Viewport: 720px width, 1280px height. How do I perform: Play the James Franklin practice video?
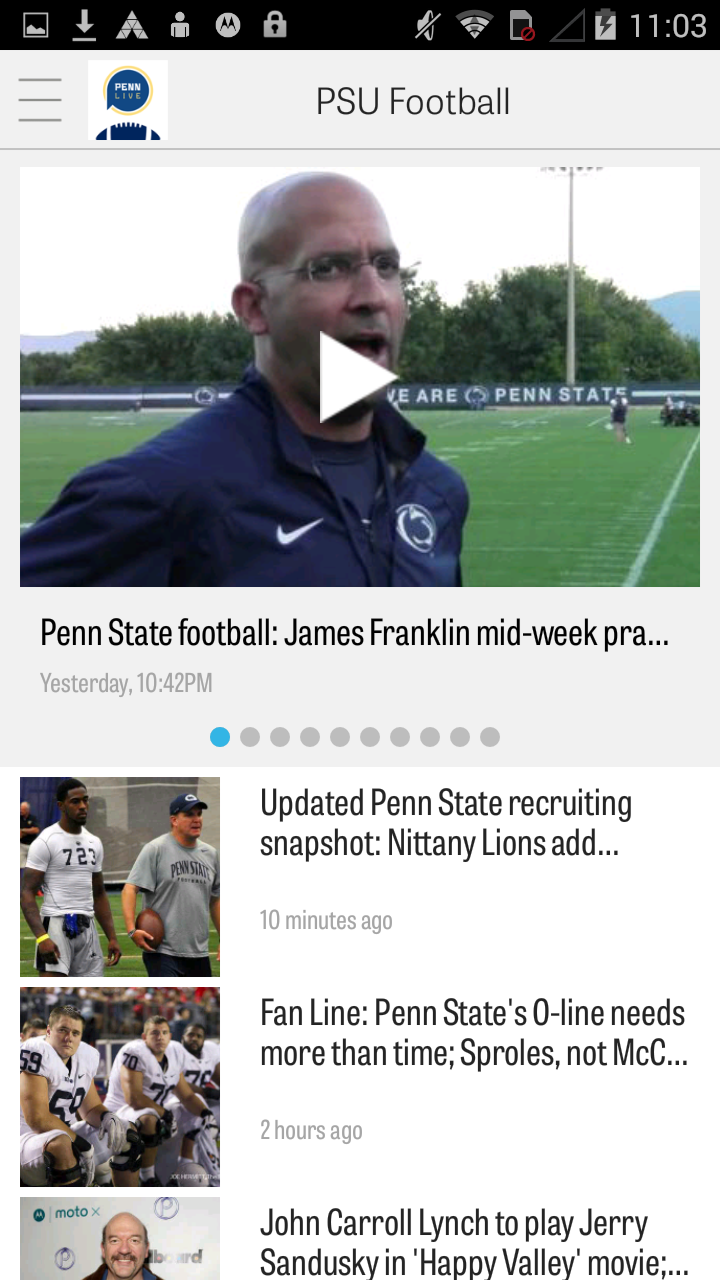click(357, 377)
